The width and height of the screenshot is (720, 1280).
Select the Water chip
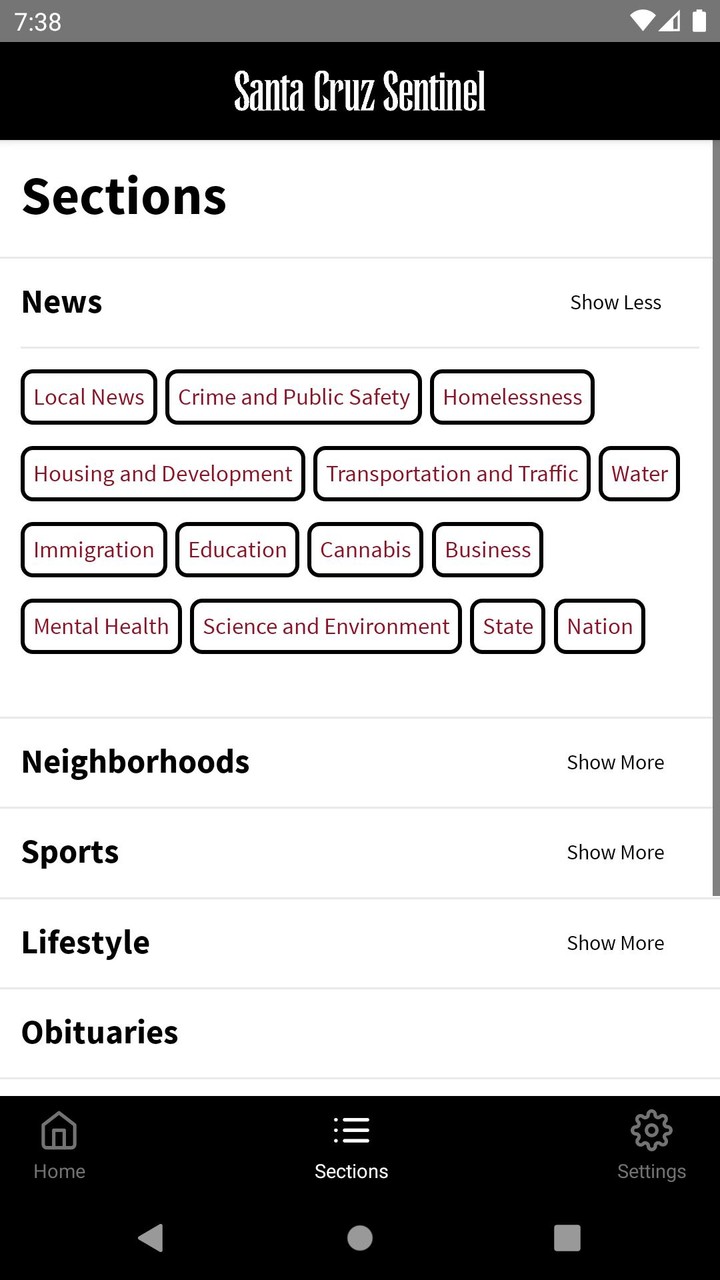tap(639, 474)
